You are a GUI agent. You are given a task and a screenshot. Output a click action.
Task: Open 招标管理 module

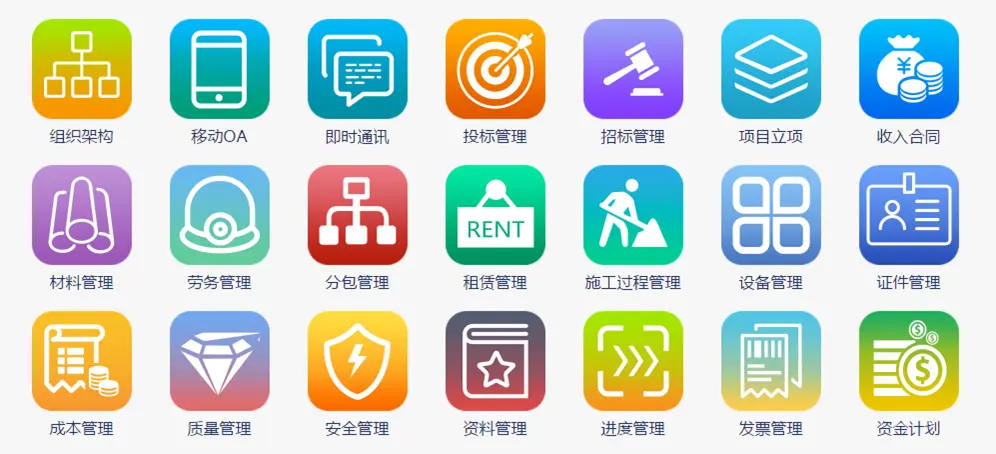[633, 69]
